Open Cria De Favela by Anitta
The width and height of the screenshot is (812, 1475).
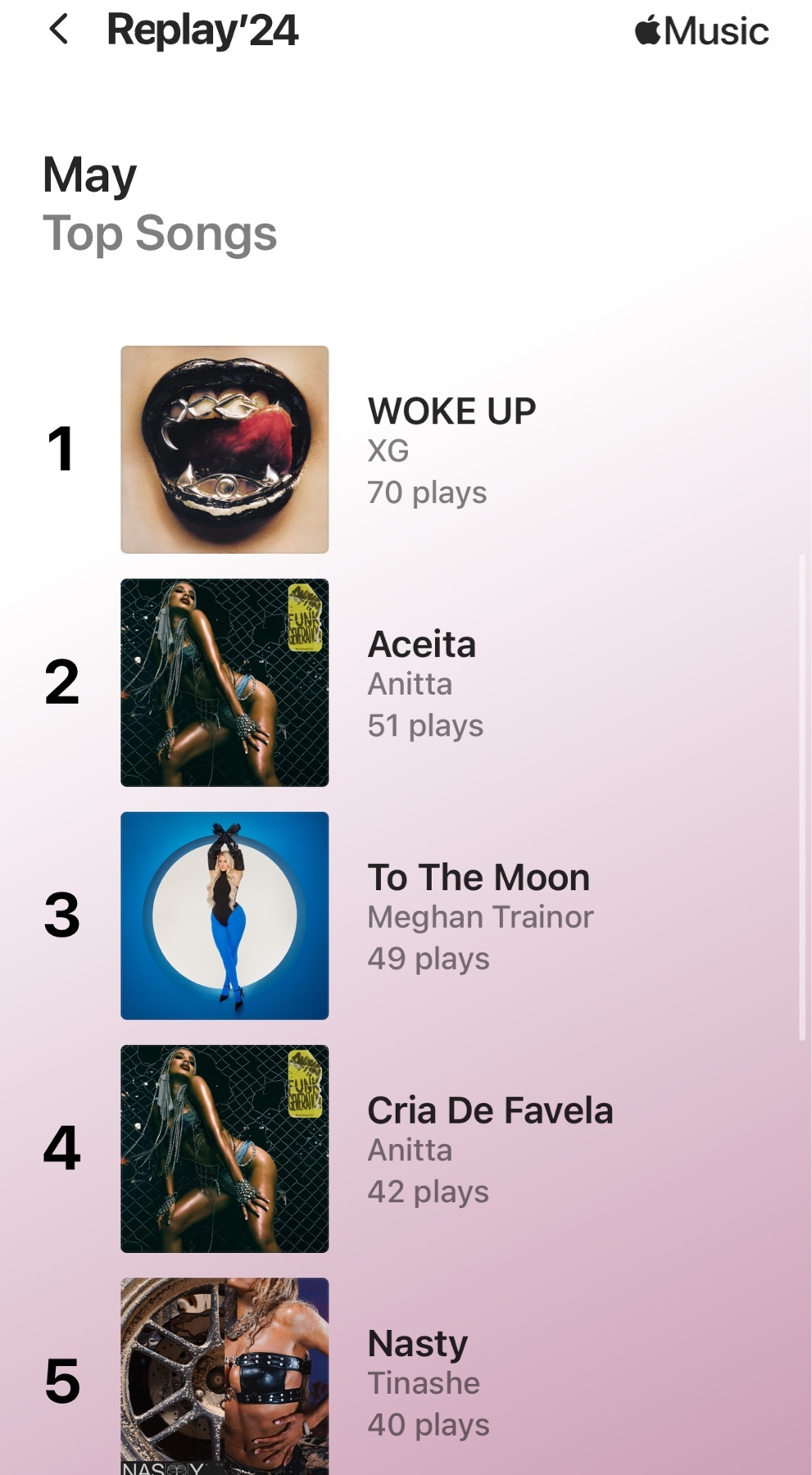click(406, 1148)
